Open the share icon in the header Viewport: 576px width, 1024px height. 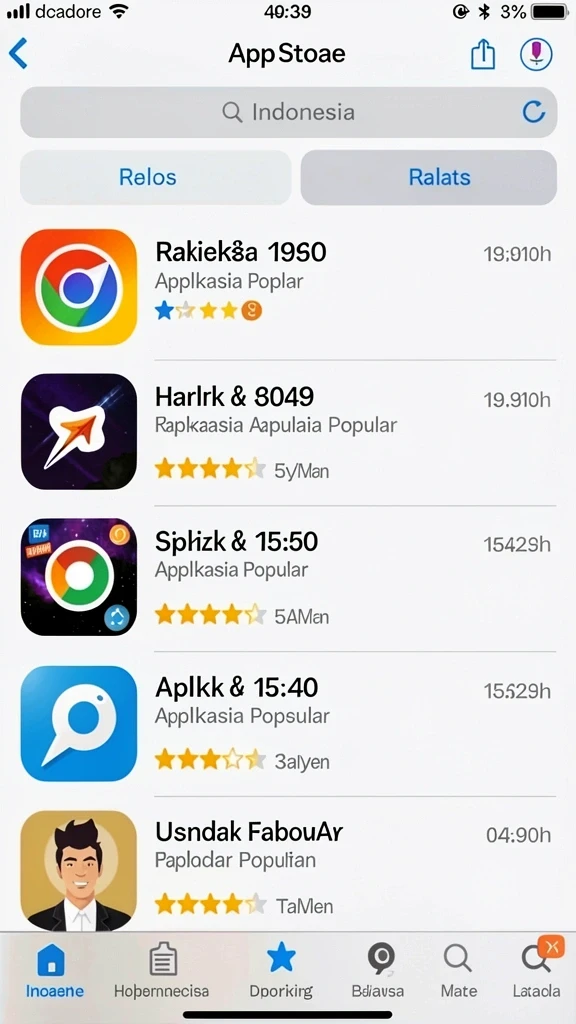pyautogui.click(x=483, y=54)
